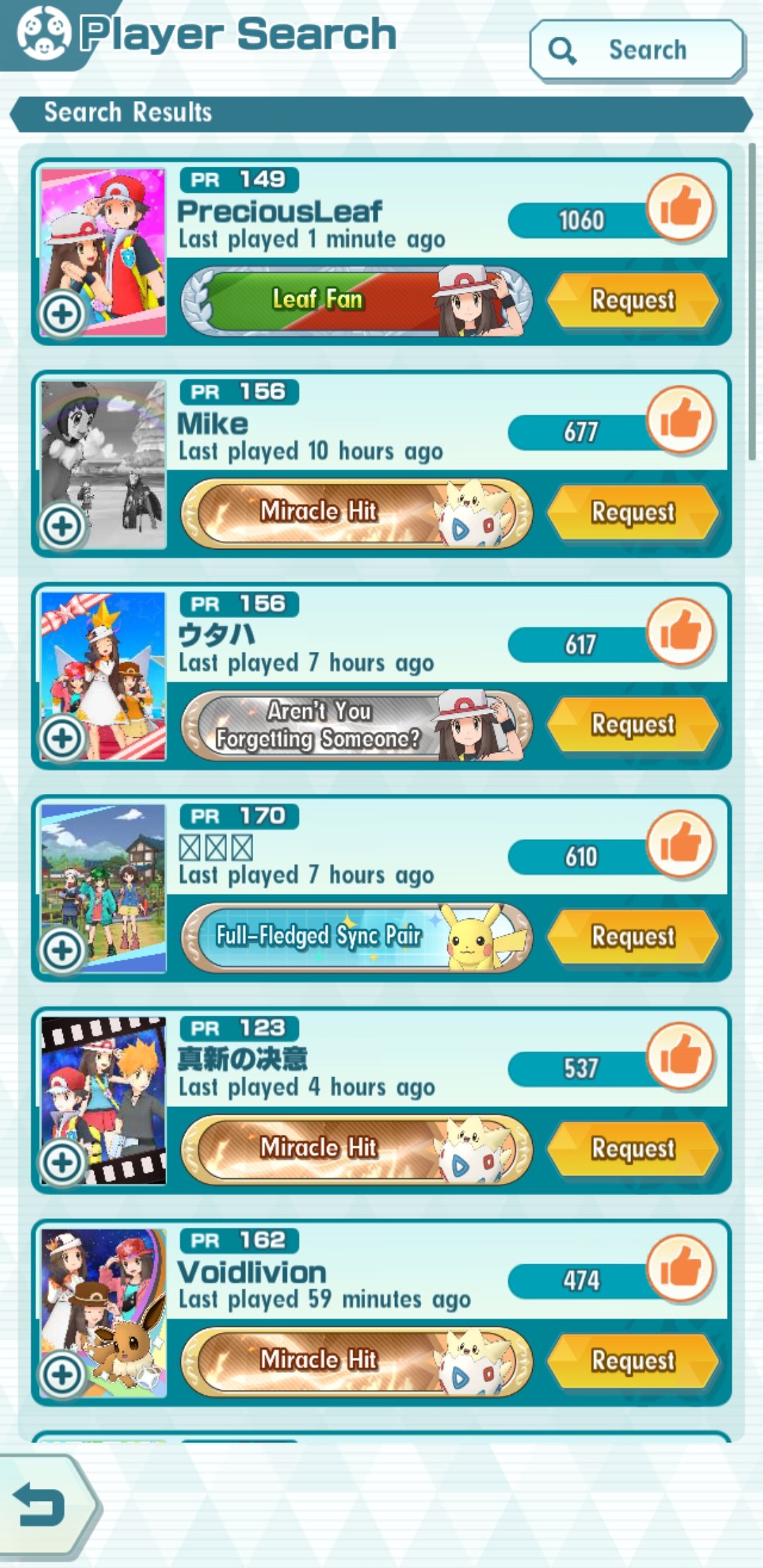Tap the plus icon on ウタハ's picture
This screenshot has height=1568, width=763.
(x=62, y=738)
